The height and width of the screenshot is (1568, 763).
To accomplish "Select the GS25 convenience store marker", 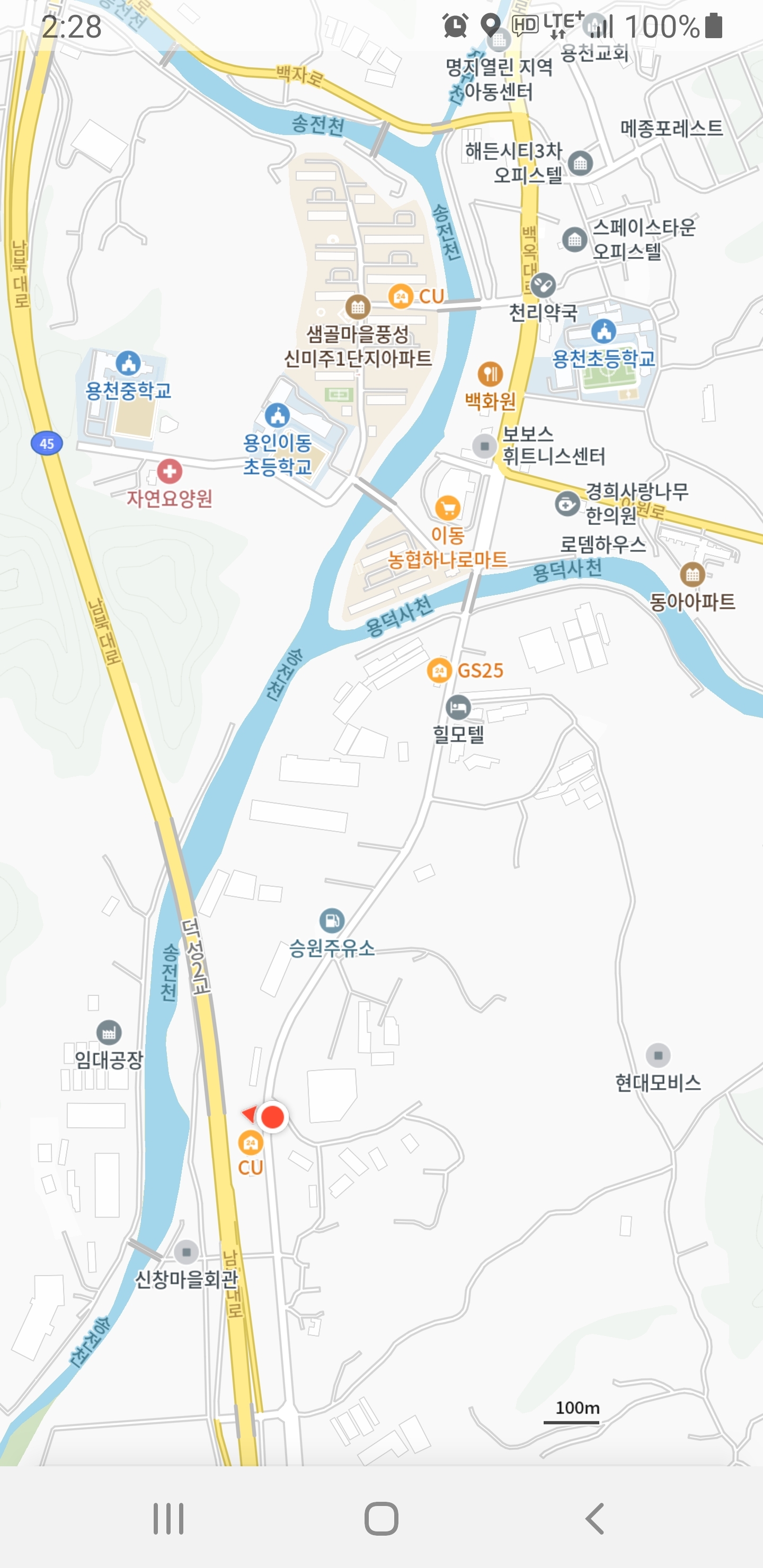I will point(439,671).
